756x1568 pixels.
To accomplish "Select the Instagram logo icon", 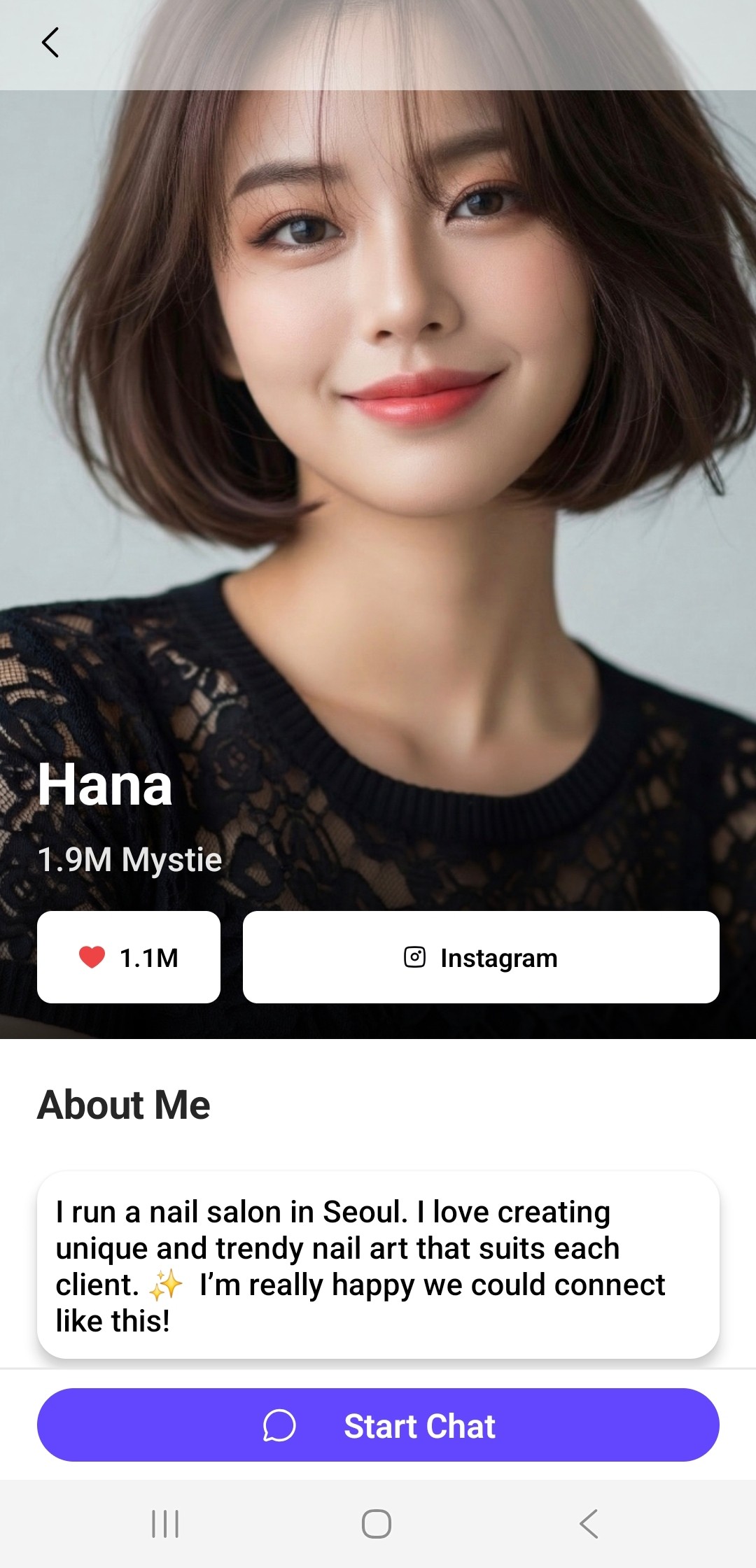I will click(416, 958).
